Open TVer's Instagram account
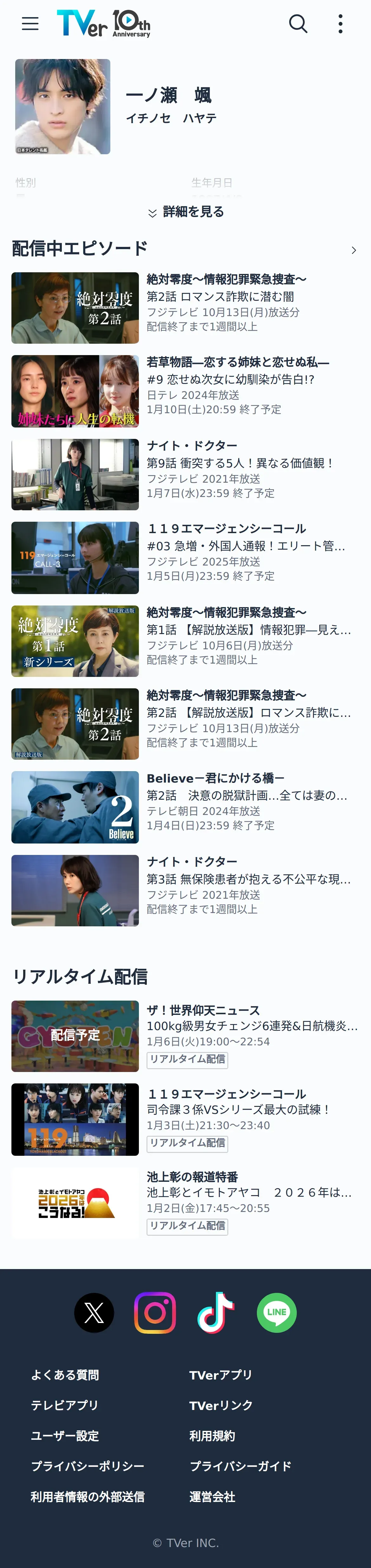371x1568 pixels. pyautogui.click(x=155, y=1312)
